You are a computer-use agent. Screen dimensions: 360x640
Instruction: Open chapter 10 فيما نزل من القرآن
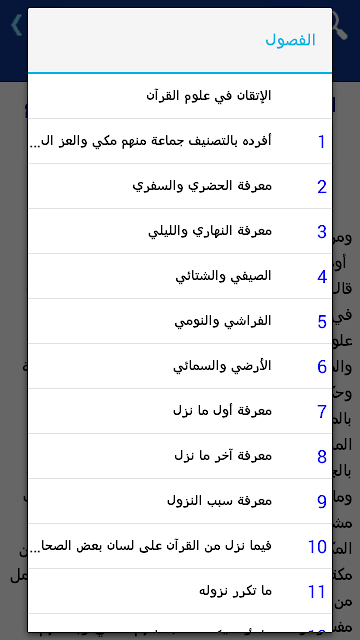pyautogui.click(x=180, y=546)
